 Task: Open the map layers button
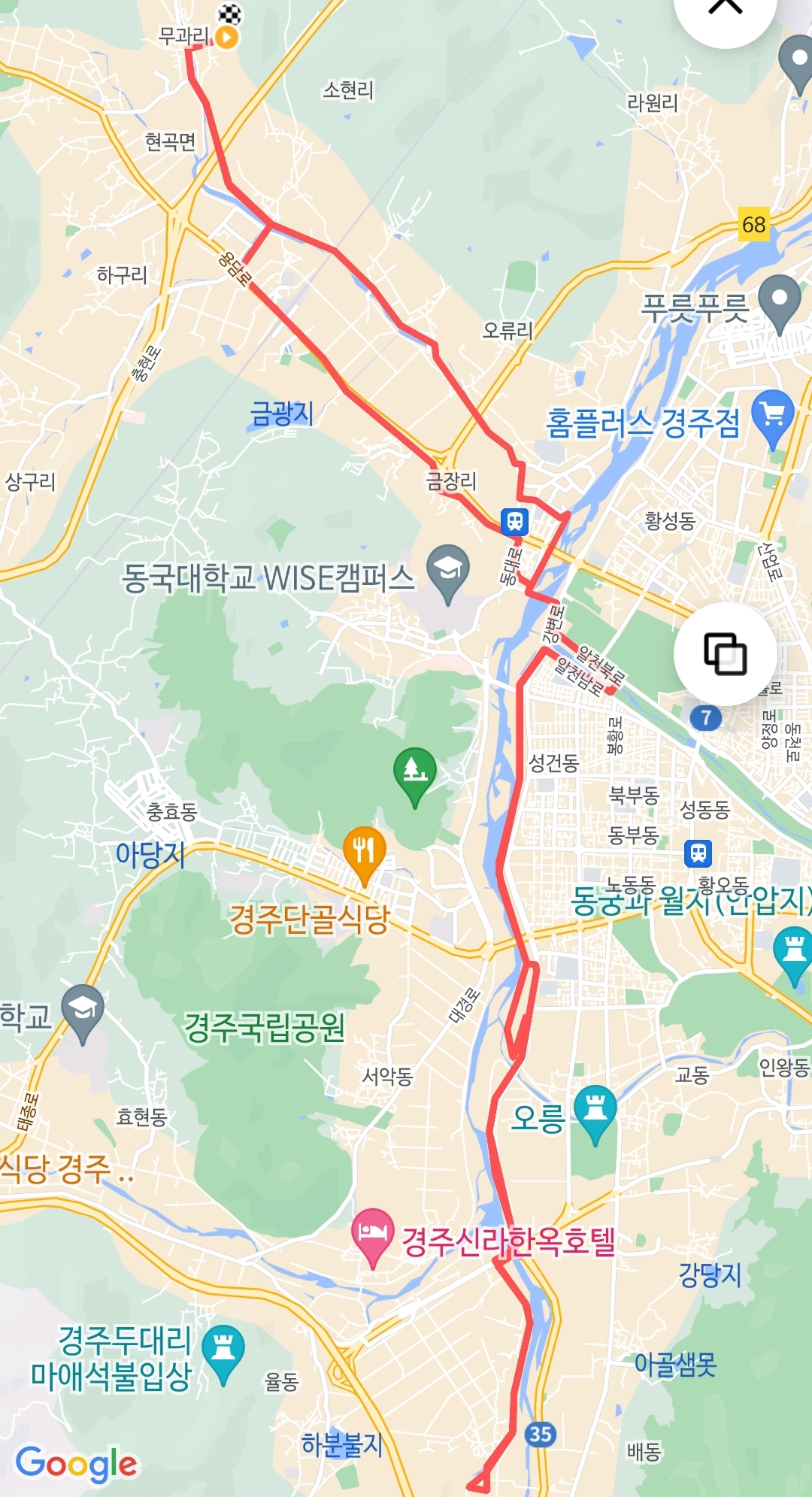coord(725,653)
